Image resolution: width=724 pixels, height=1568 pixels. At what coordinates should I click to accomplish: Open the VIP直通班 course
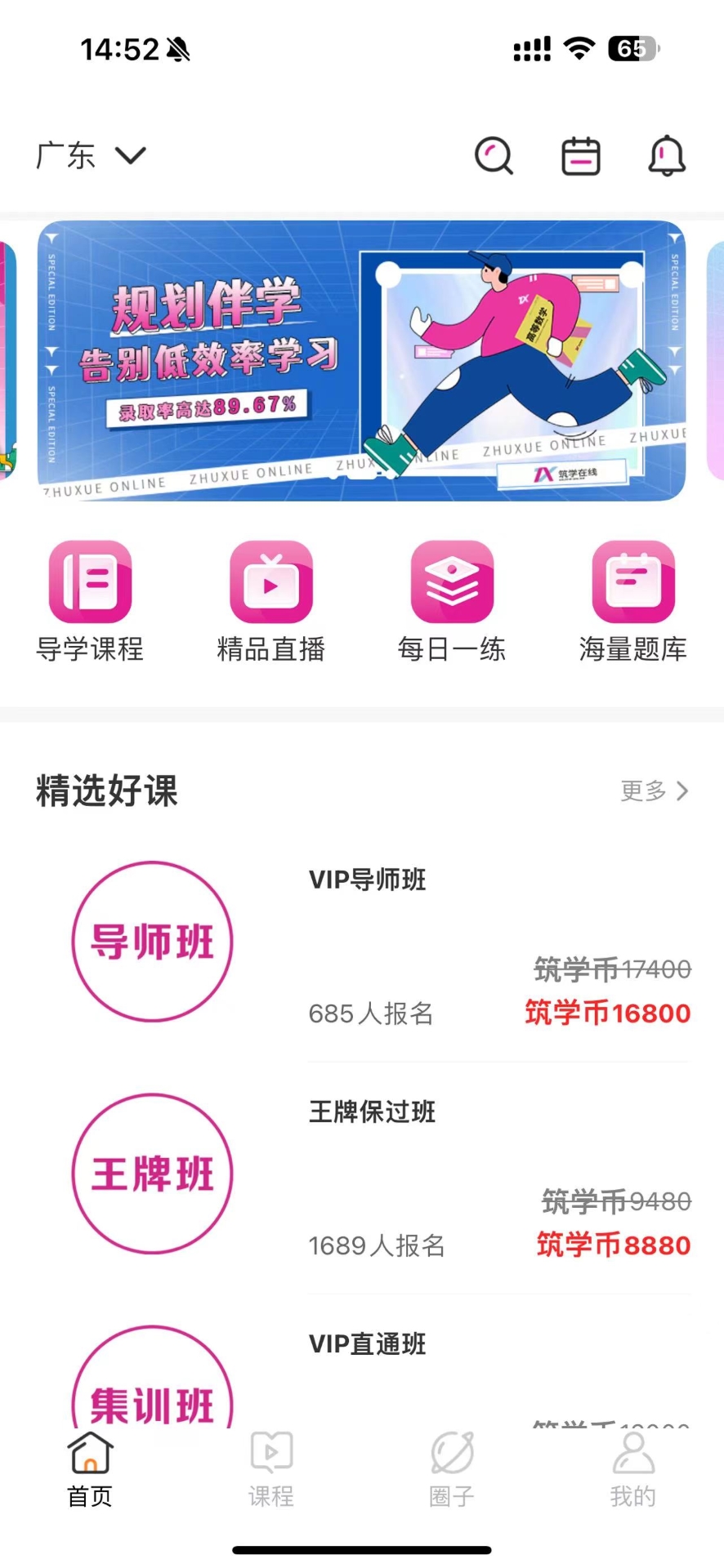click(x=368, y=1343)
